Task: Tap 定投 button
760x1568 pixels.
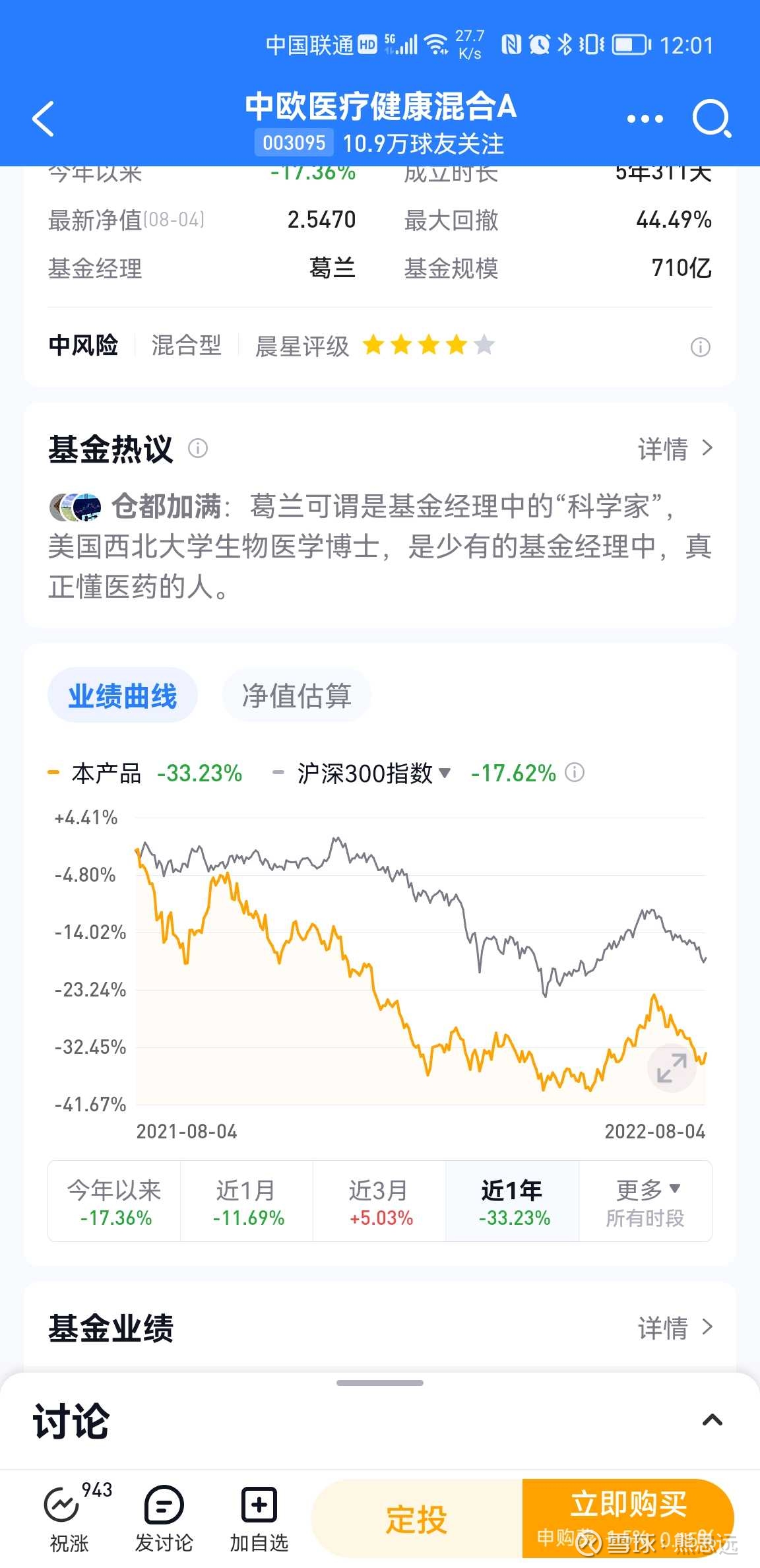Action: [x=416, y=1519]
